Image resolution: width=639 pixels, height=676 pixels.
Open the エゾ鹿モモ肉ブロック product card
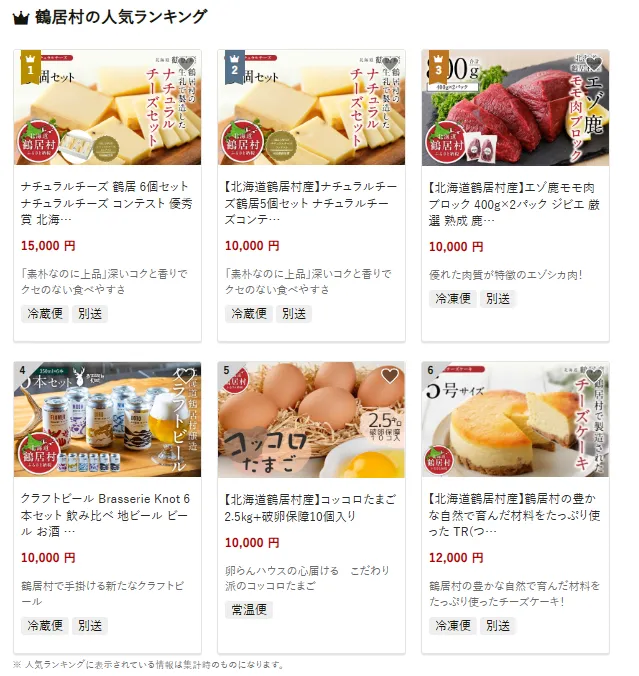(515, 199)
